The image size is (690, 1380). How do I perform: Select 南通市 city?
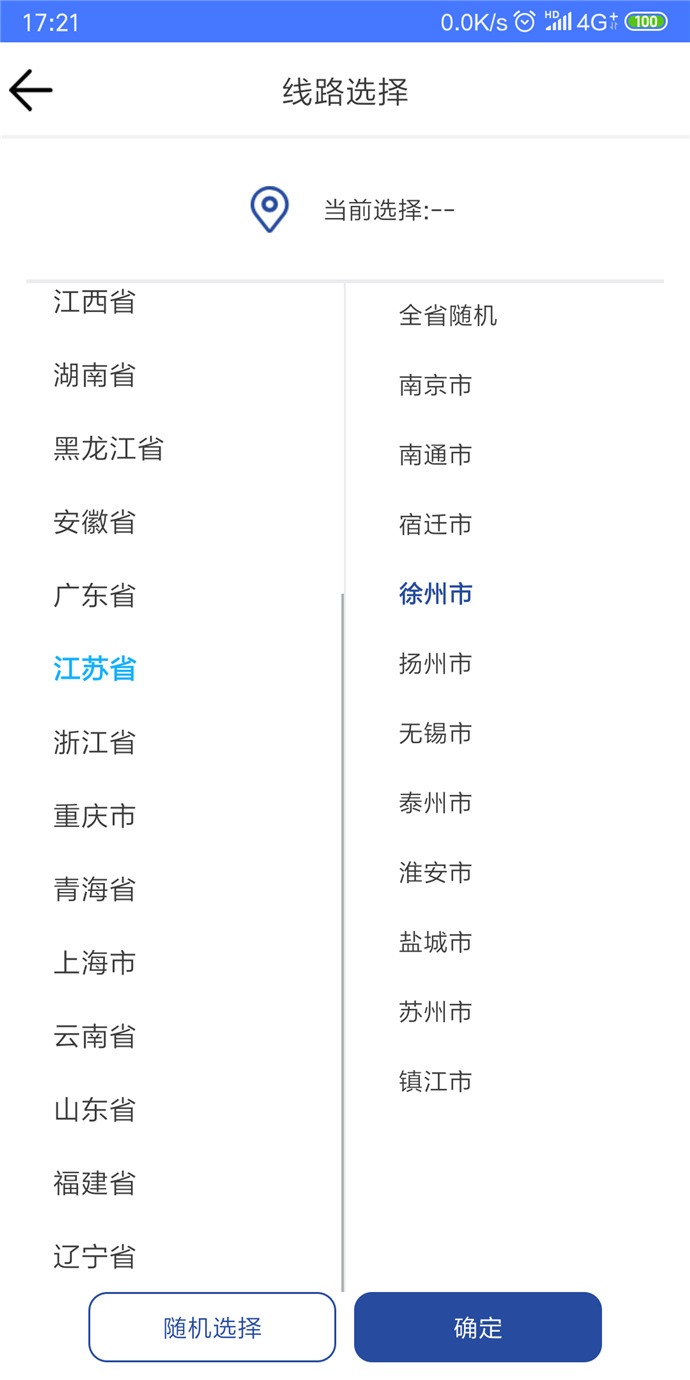(435, 455)
